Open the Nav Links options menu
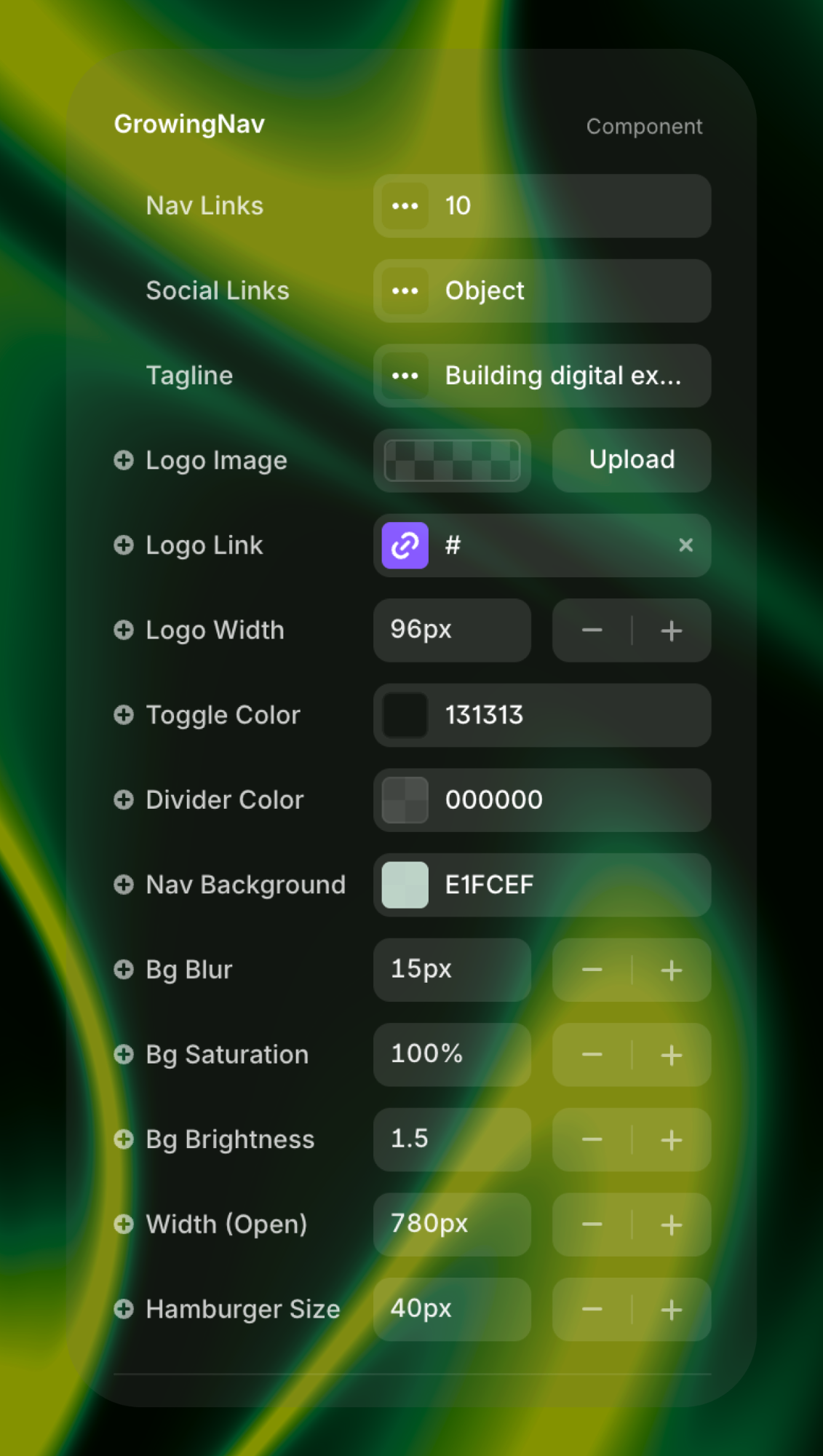Screen dimensions: 823x1456 point(405,206)
